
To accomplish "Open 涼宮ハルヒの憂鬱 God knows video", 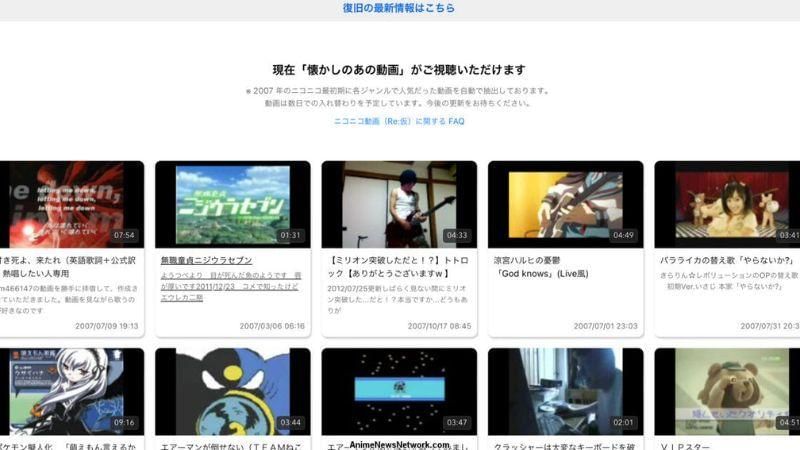I will pyautogui.click(x=565, y=204).
